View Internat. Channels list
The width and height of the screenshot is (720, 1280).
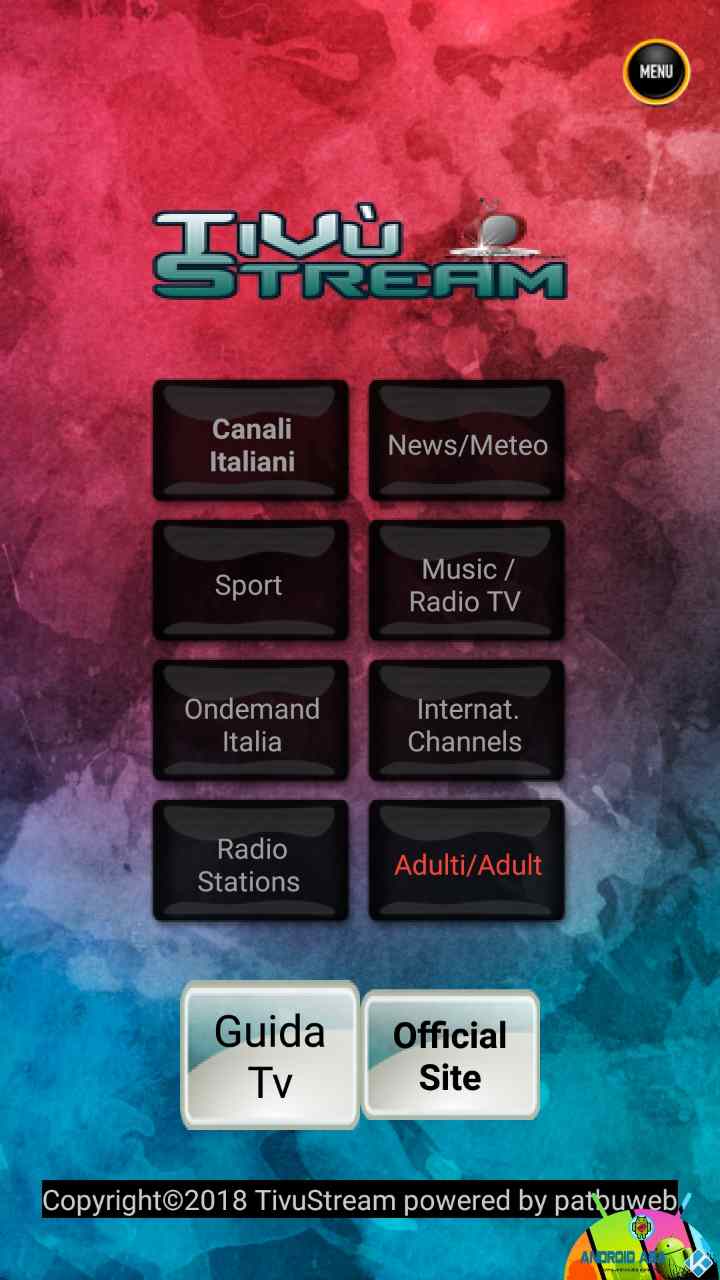(x=467, y=721)
